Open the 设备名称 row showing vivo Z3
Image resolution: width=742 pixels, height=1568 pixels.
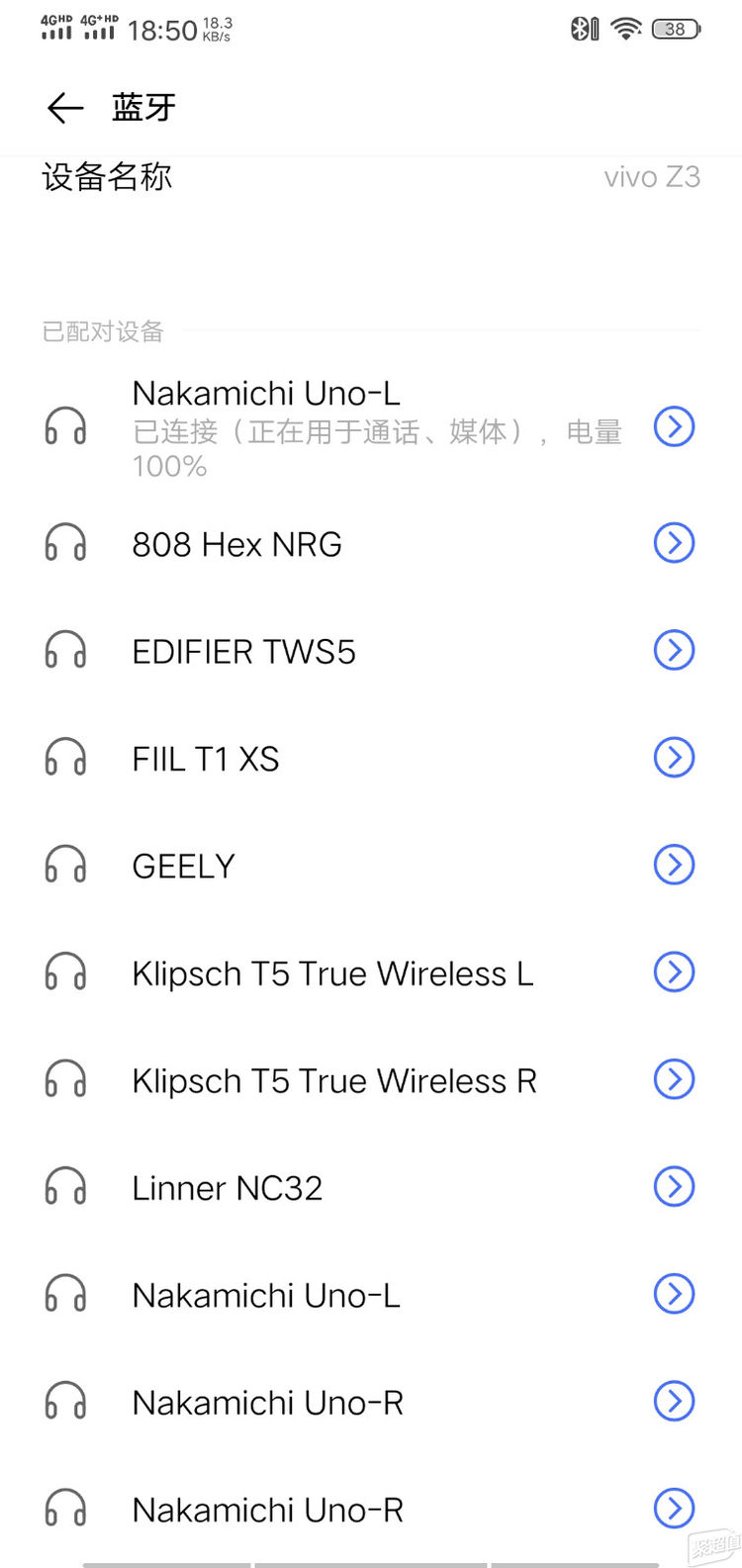371,177
